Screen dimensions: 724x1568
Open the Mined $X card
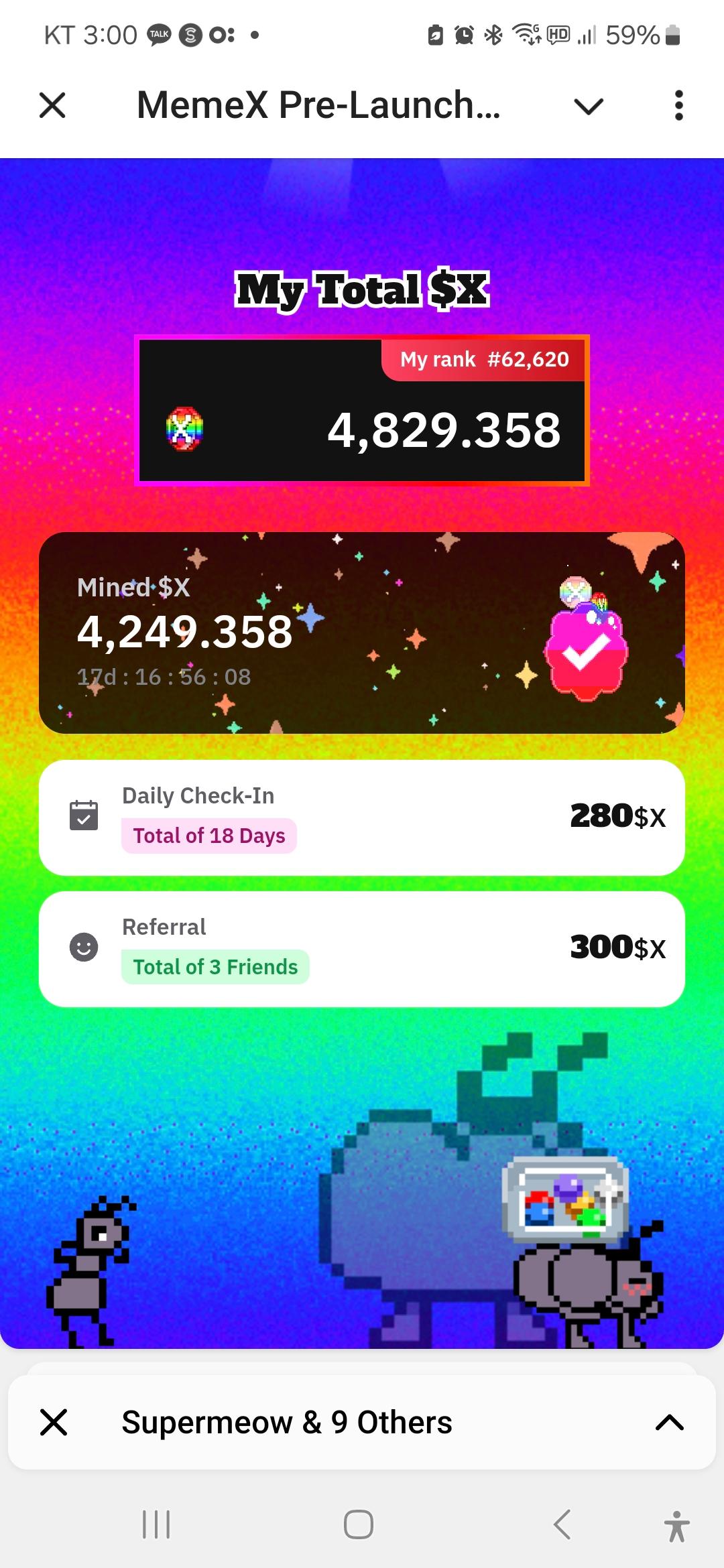pyautogui.click(x=361, y=633)
